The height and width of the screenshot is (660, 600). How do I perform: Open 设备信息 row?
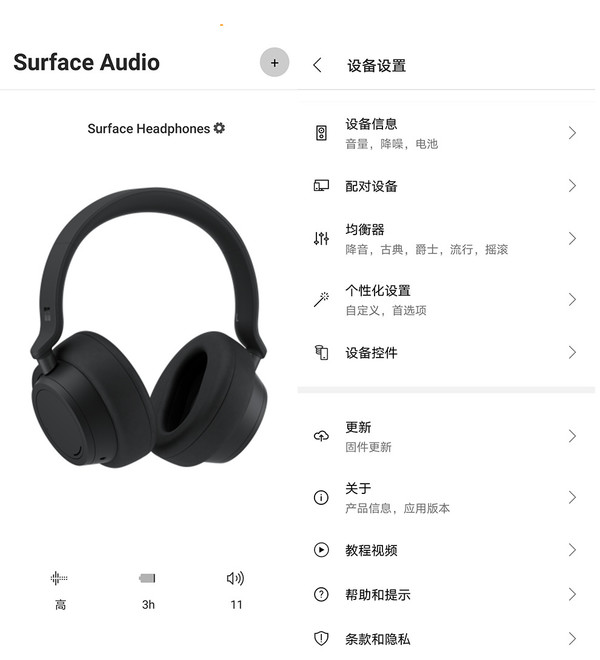[445, 133]
